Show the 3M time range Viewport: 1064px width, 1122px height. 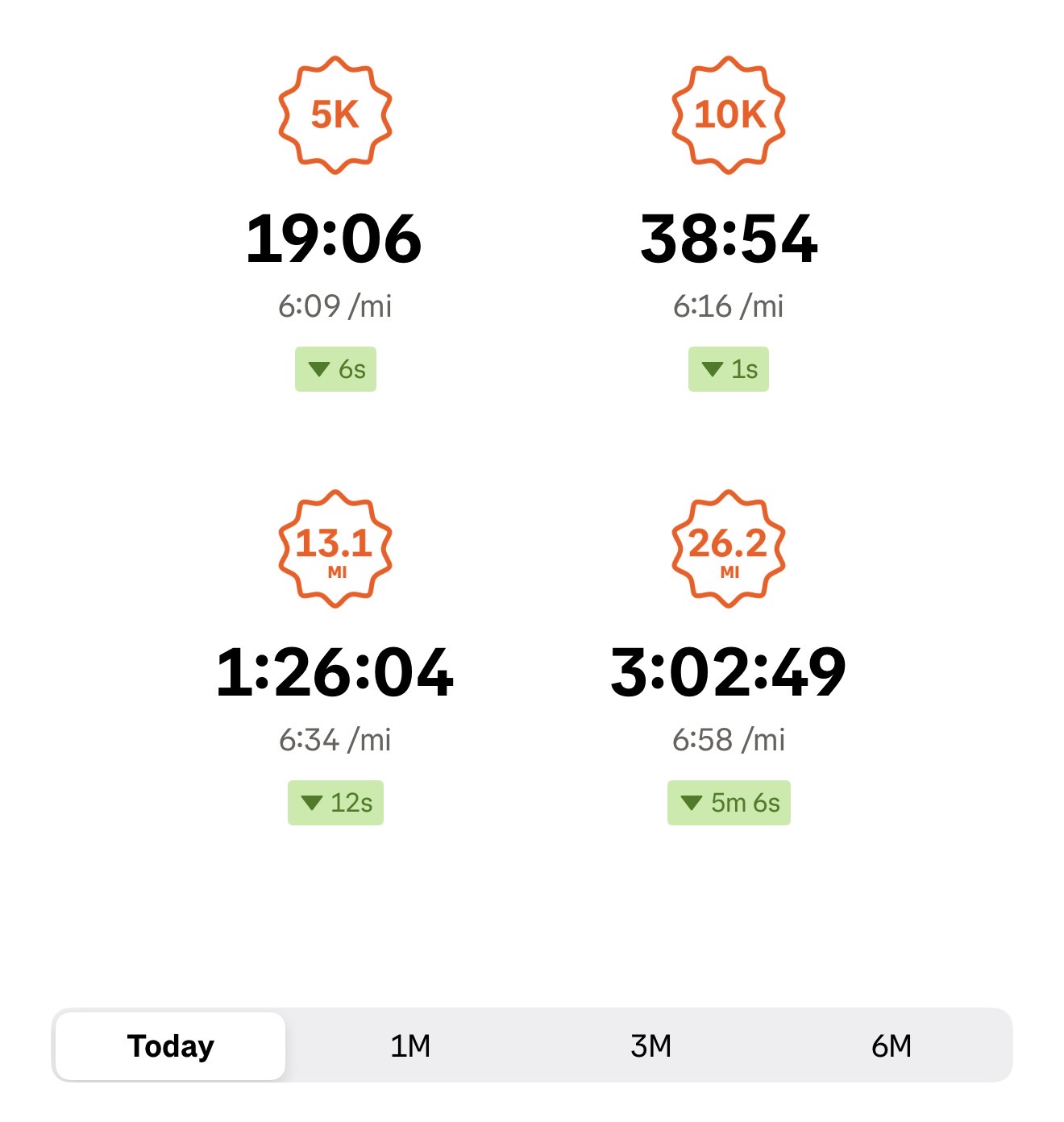[x=650, y=1045]
